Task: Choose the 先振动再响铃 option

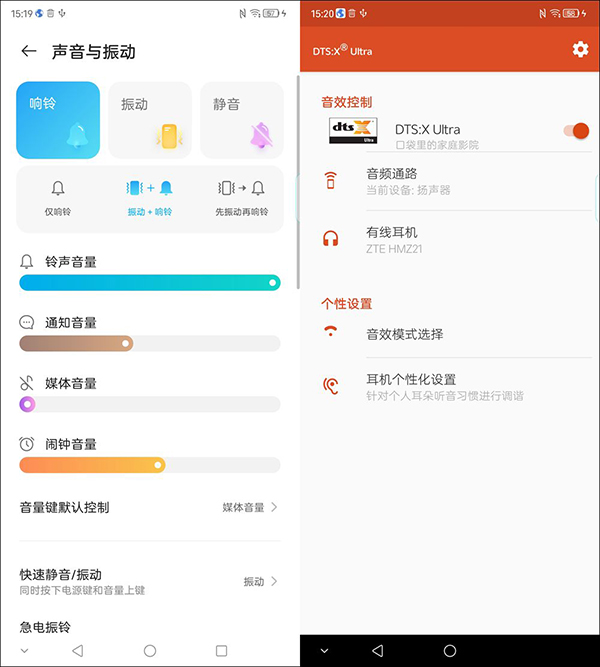Action: 241,196
